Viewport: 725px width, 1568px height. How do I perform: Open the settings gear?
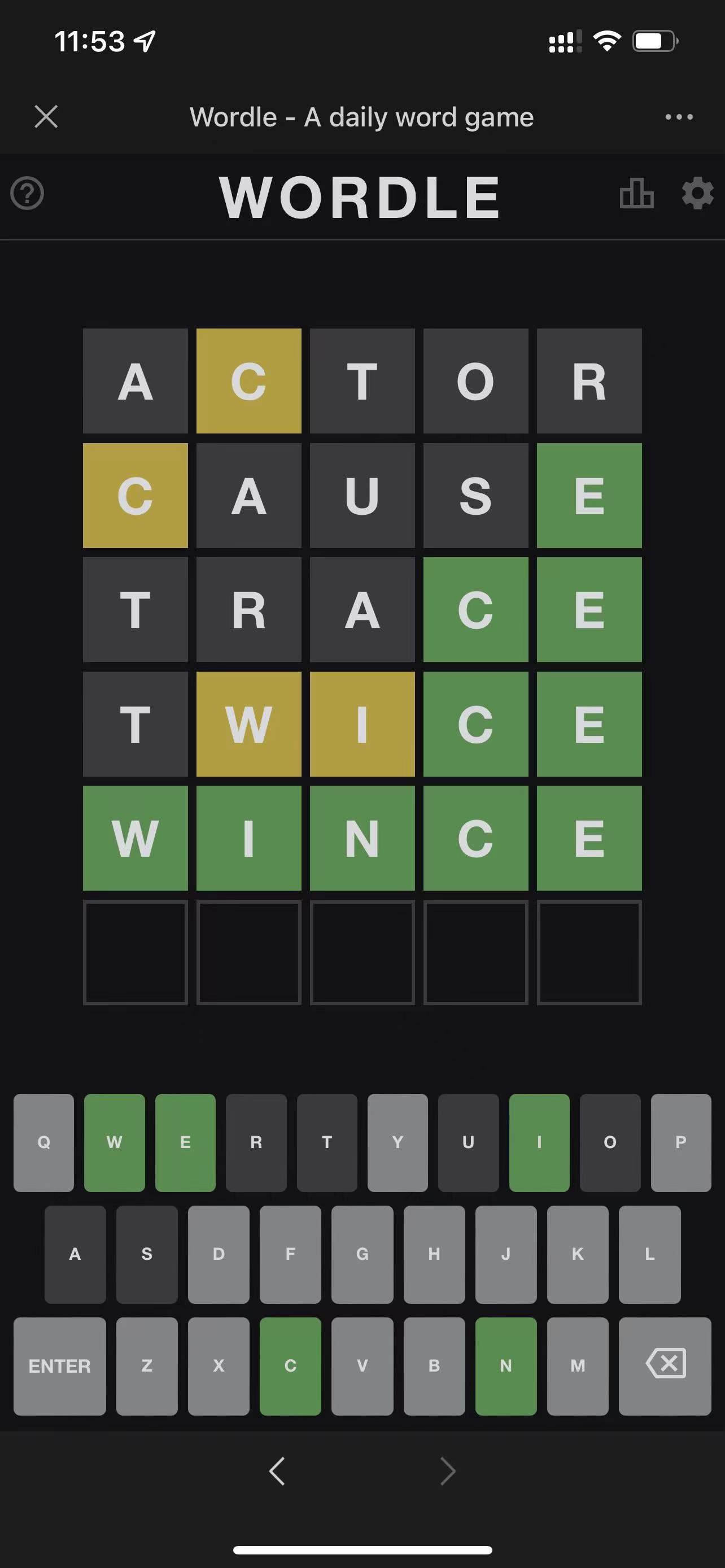click(697, 194)
